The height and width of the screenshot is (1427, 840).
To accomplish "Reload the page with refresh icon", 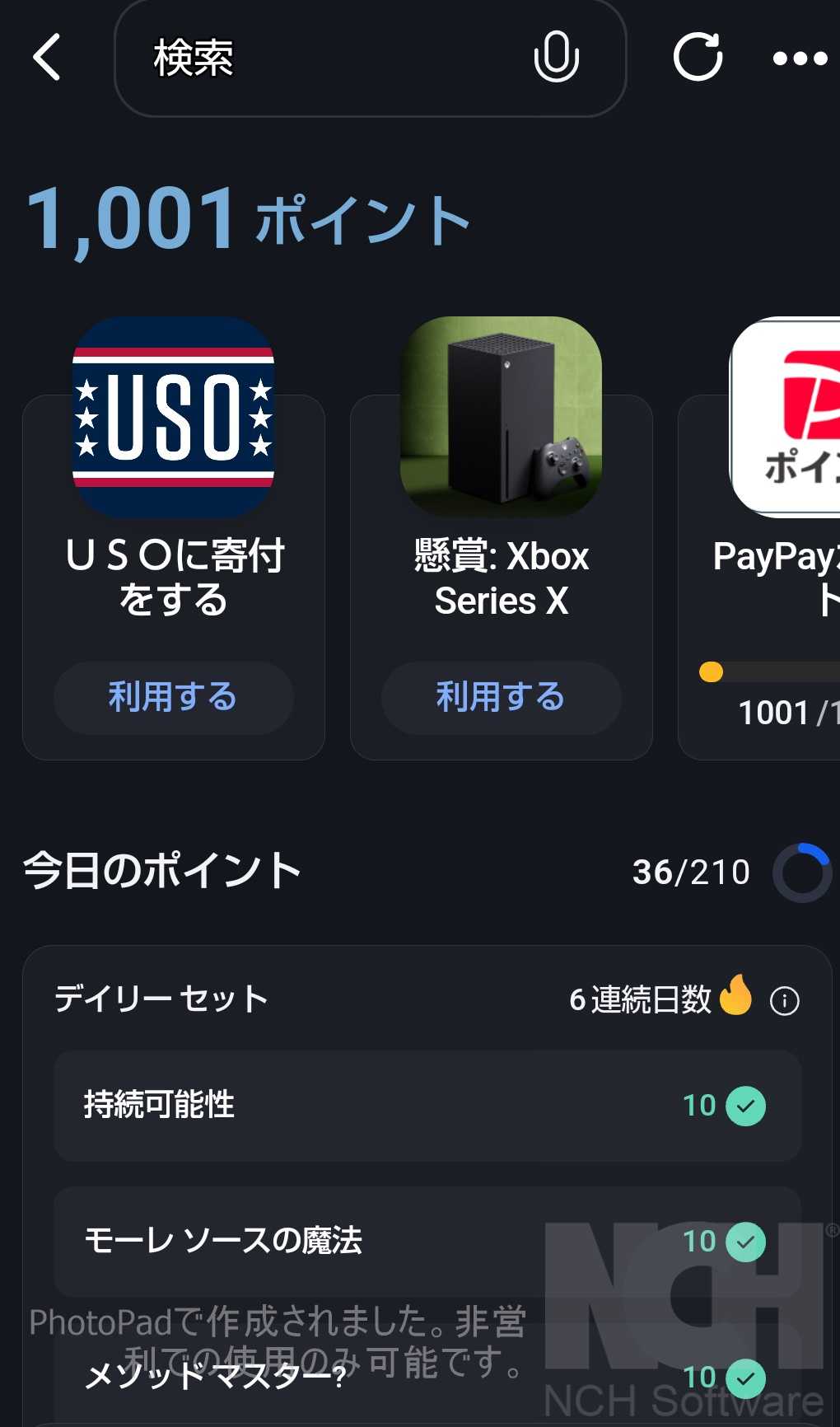I will (x=698, y=57).
